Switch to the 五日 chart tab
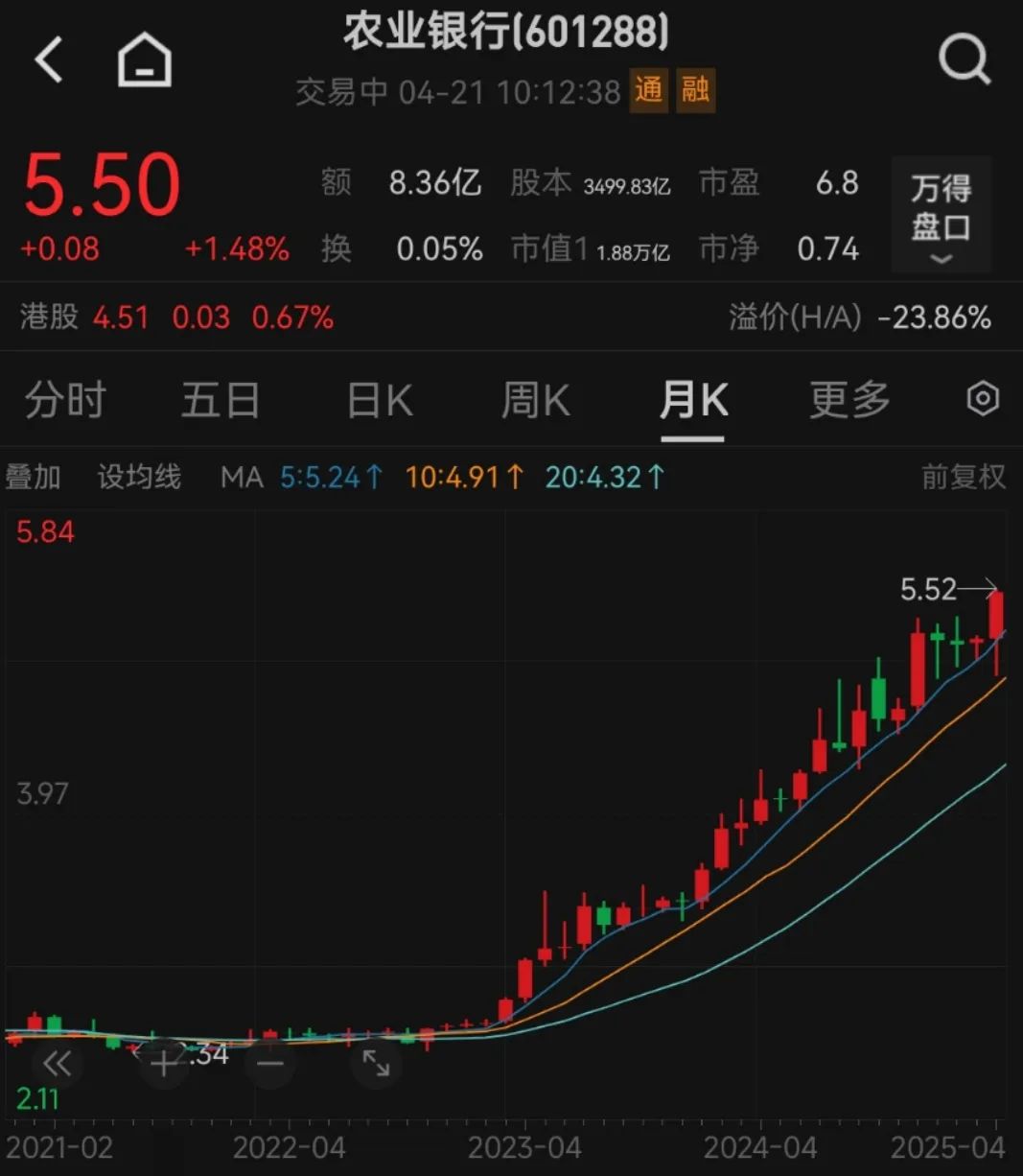The width and height of the screenshot is (1023, 1176). [x=221, y=400]
